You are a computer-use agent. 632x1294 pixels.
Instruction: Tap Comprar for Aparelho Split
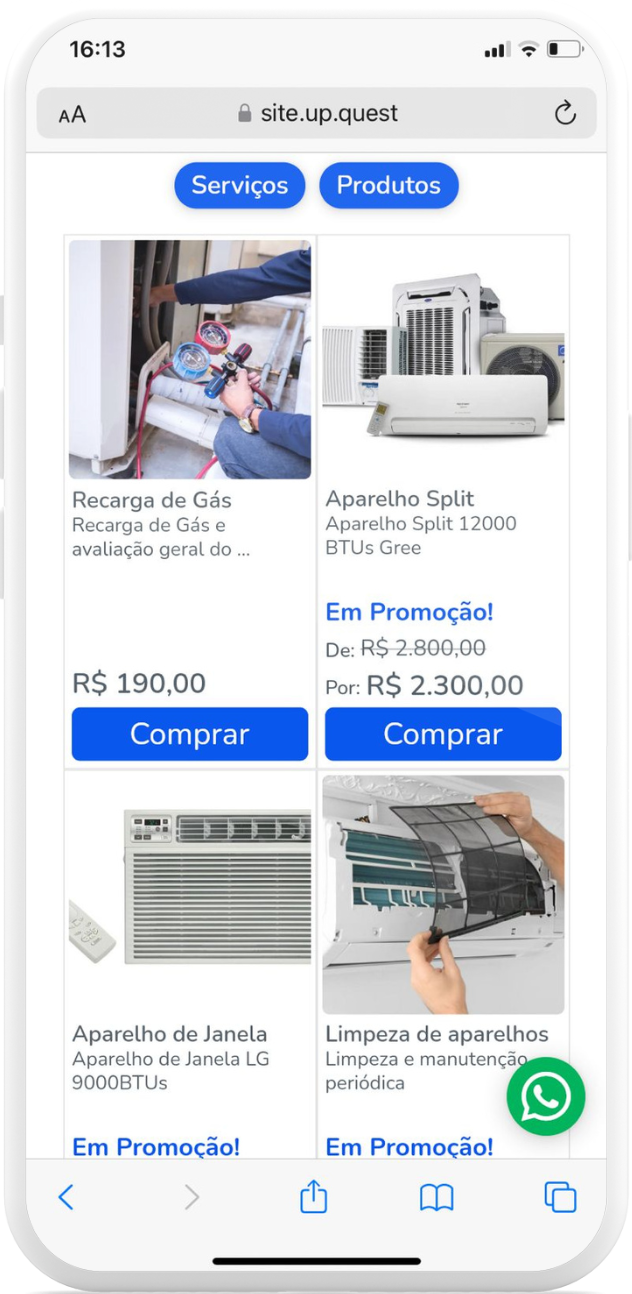(x=443, y=734)
